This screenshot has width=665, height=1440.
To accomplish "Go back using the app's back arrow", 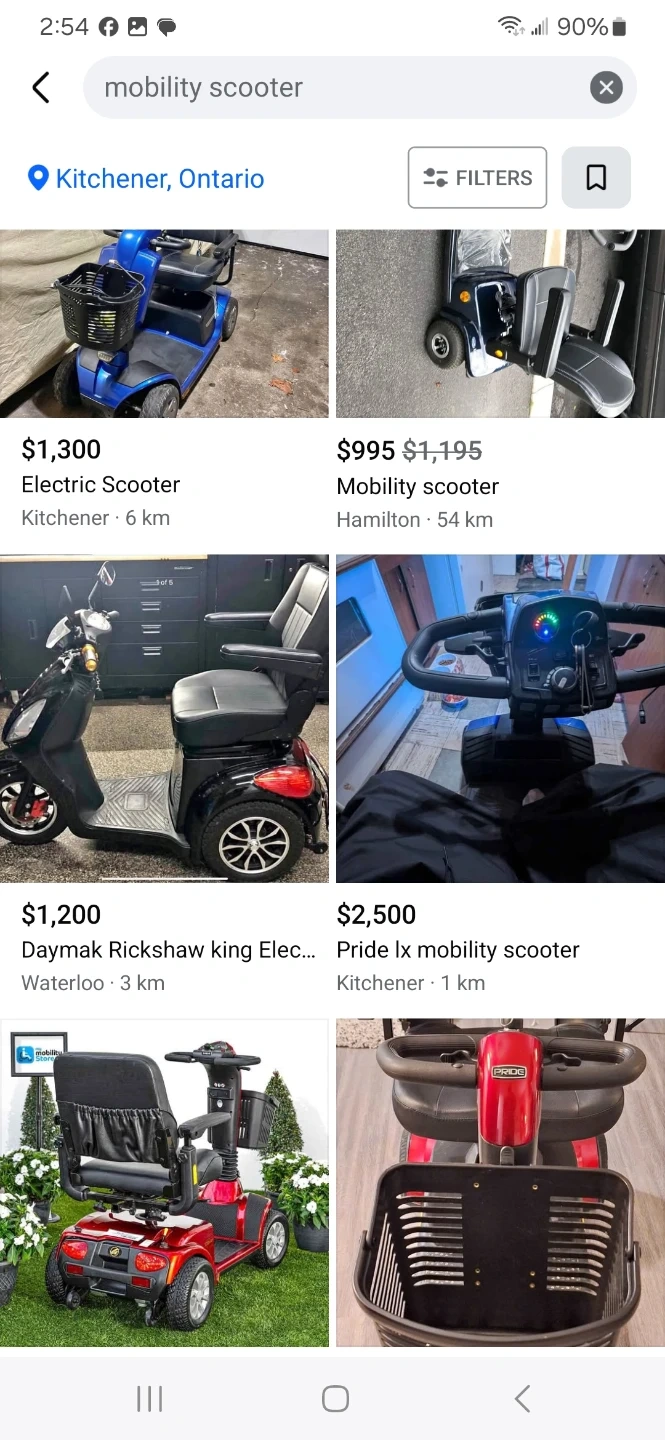I will pyautogui.click(x=41, y=88).
